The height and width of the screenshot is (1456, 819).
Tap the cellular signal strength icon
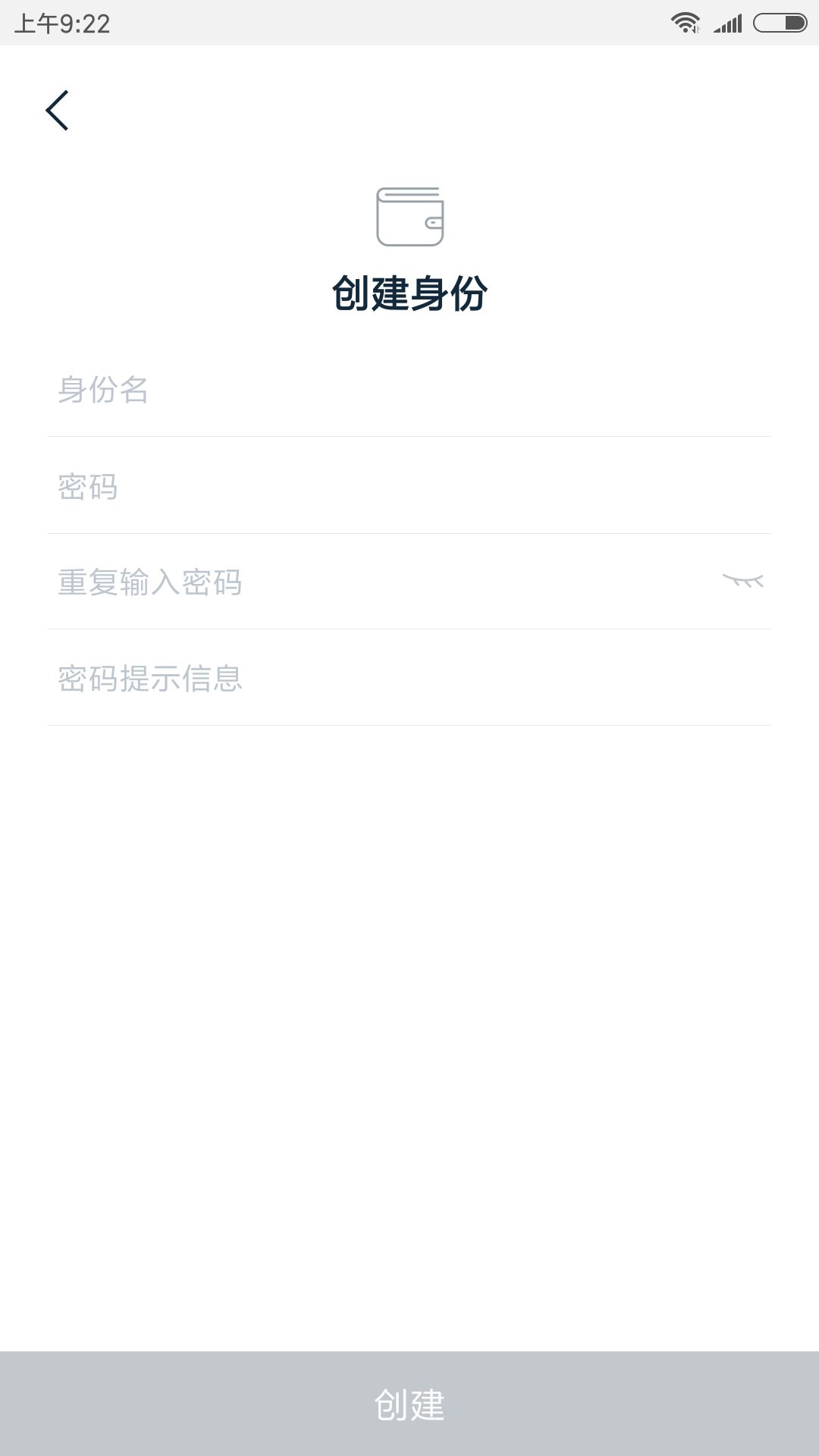(x=730, y=22)
